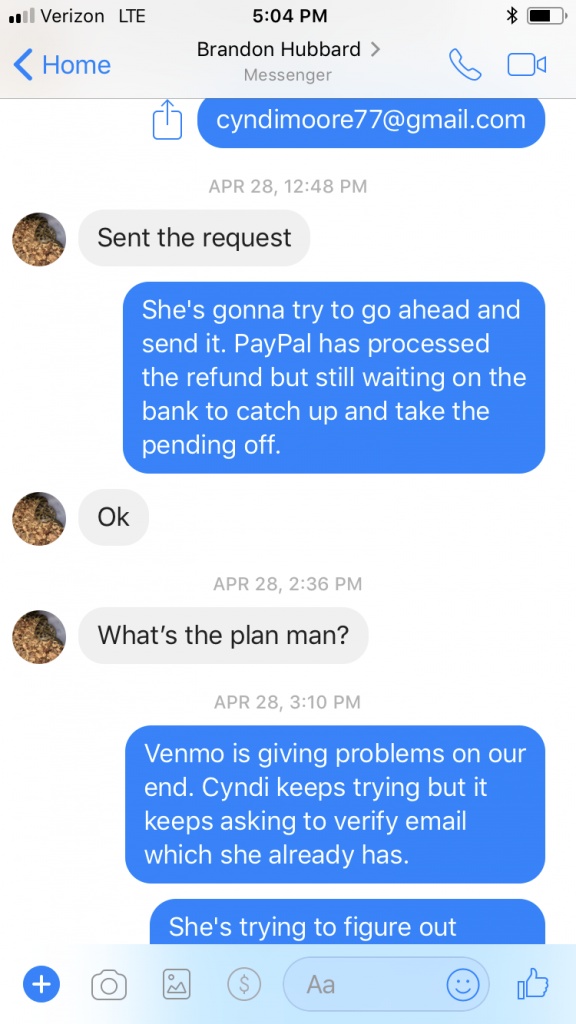Open more options with the plus button
This screenshot has height=1024, width=576.
[x=41, y=984]
